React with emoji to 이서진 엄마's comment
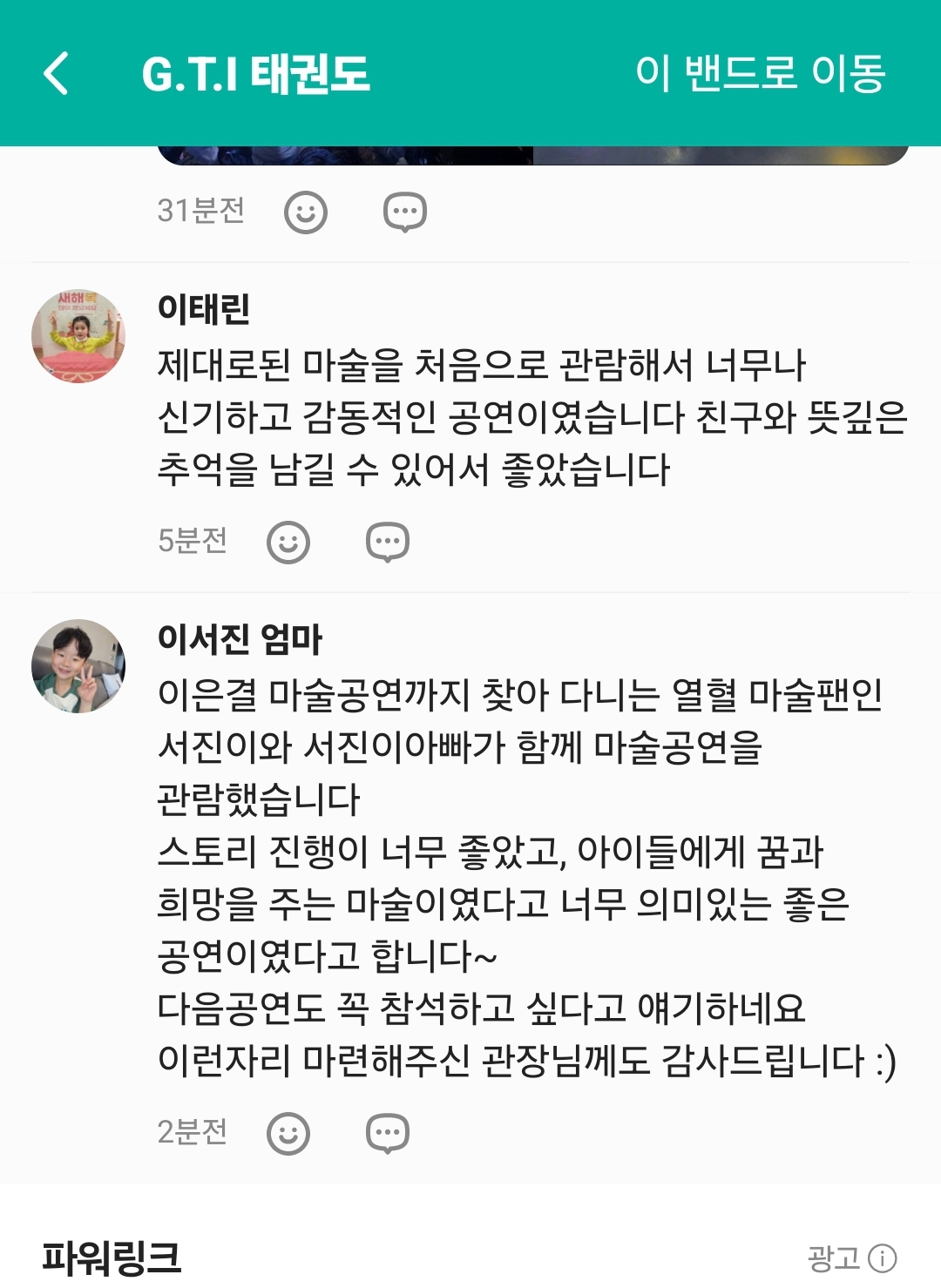 (288, 1134)
